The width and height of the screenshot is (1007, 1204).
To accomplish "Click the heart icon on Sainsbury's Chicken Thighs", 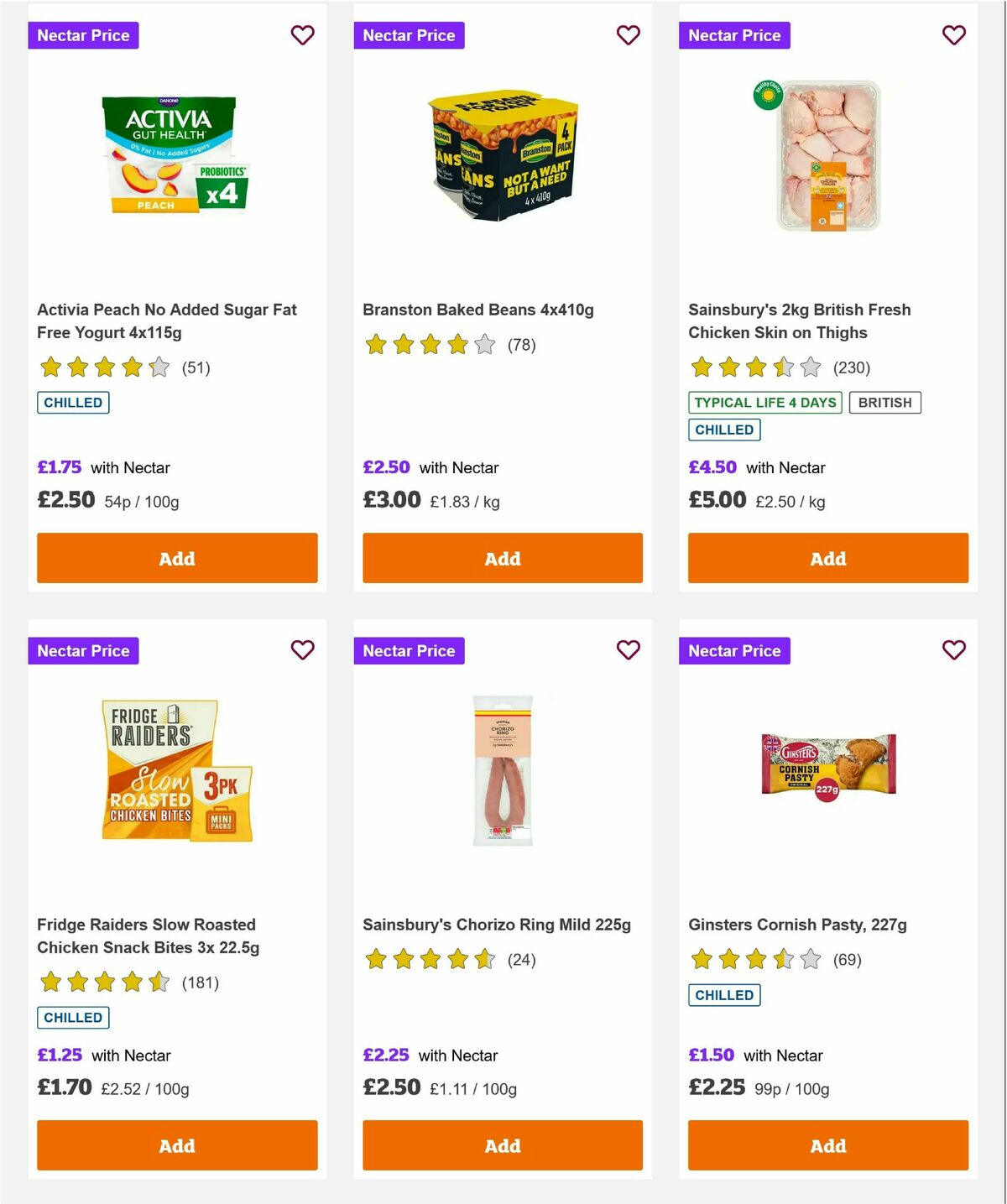I will (x=953, y=35).
